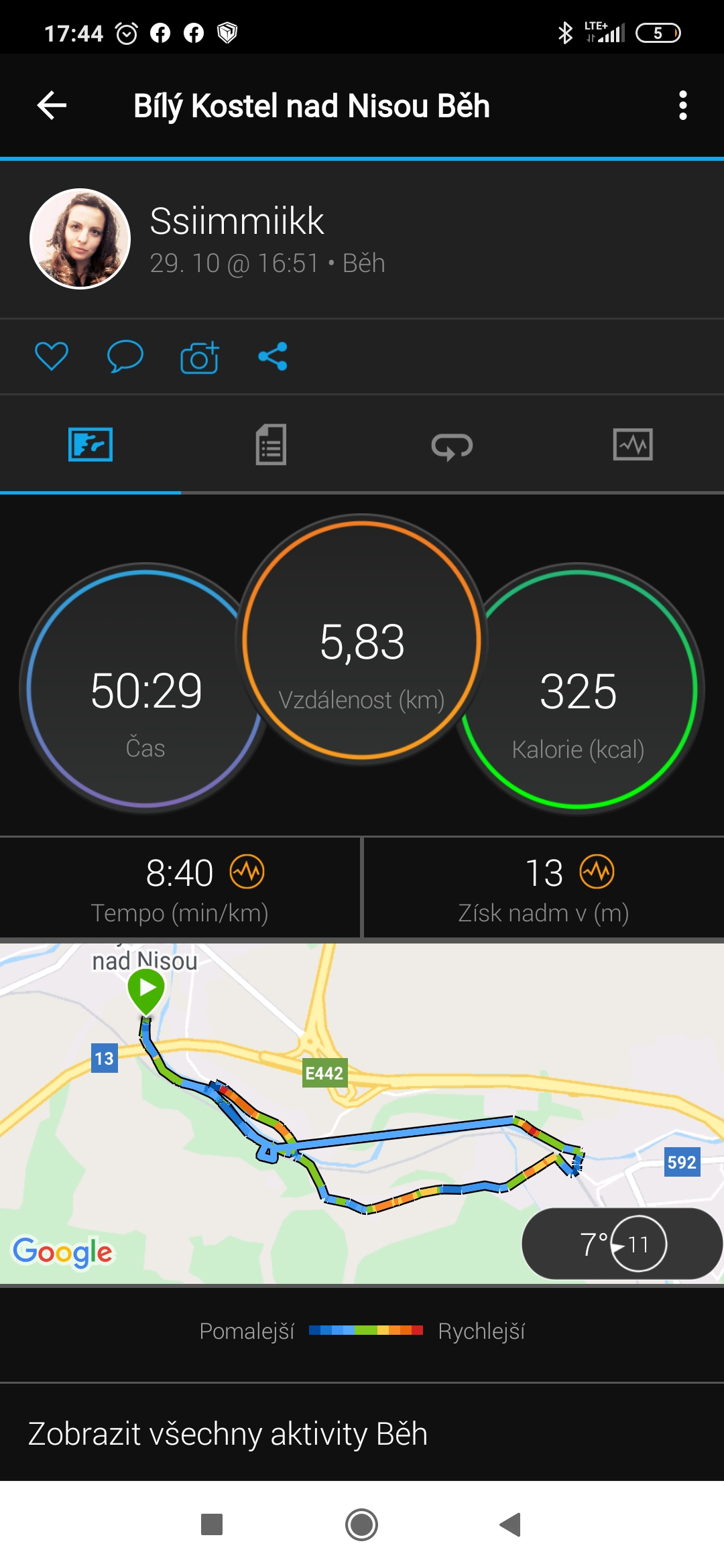Switch to the charts tab

(x=633, y=445)
